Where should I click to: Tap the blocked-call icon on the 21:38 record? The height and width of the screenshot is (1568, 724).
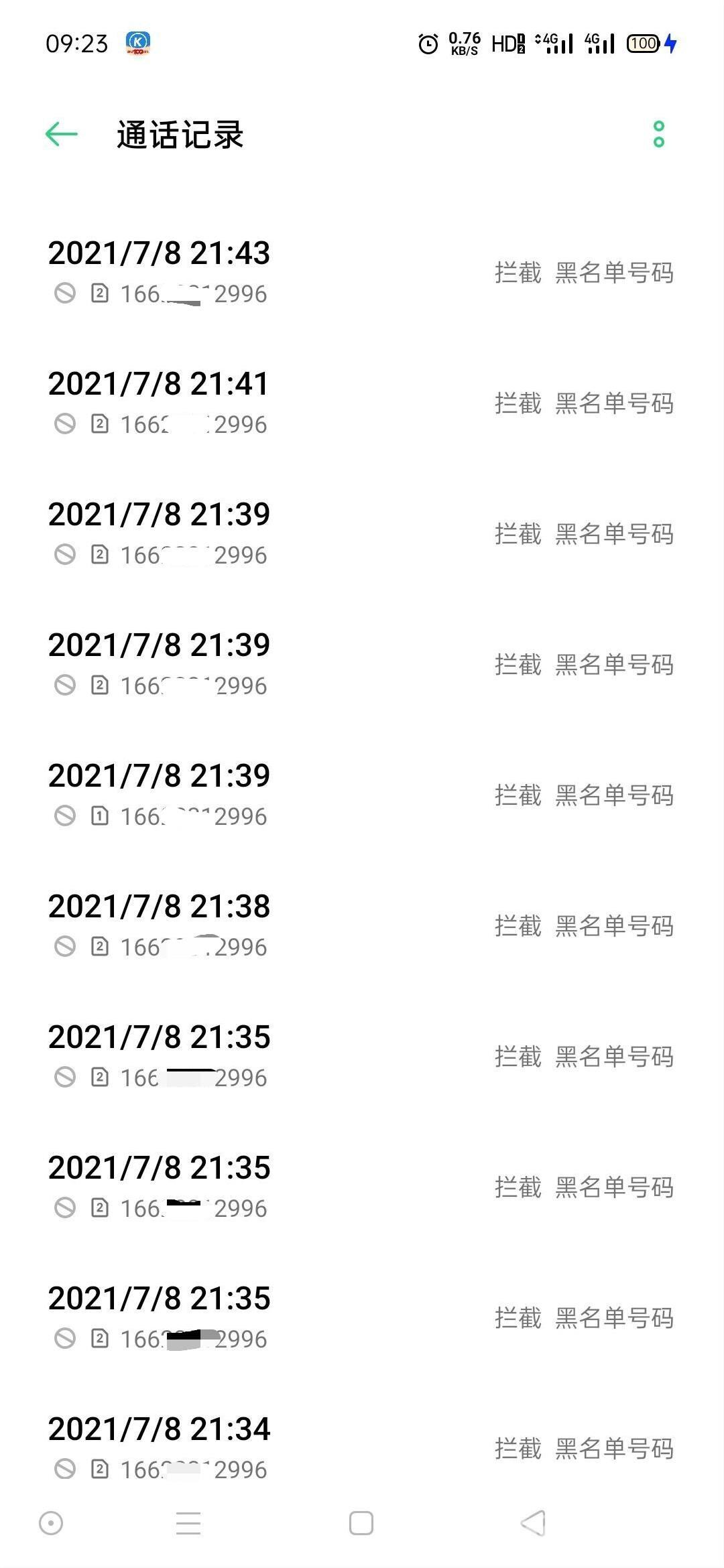point(65,947)
